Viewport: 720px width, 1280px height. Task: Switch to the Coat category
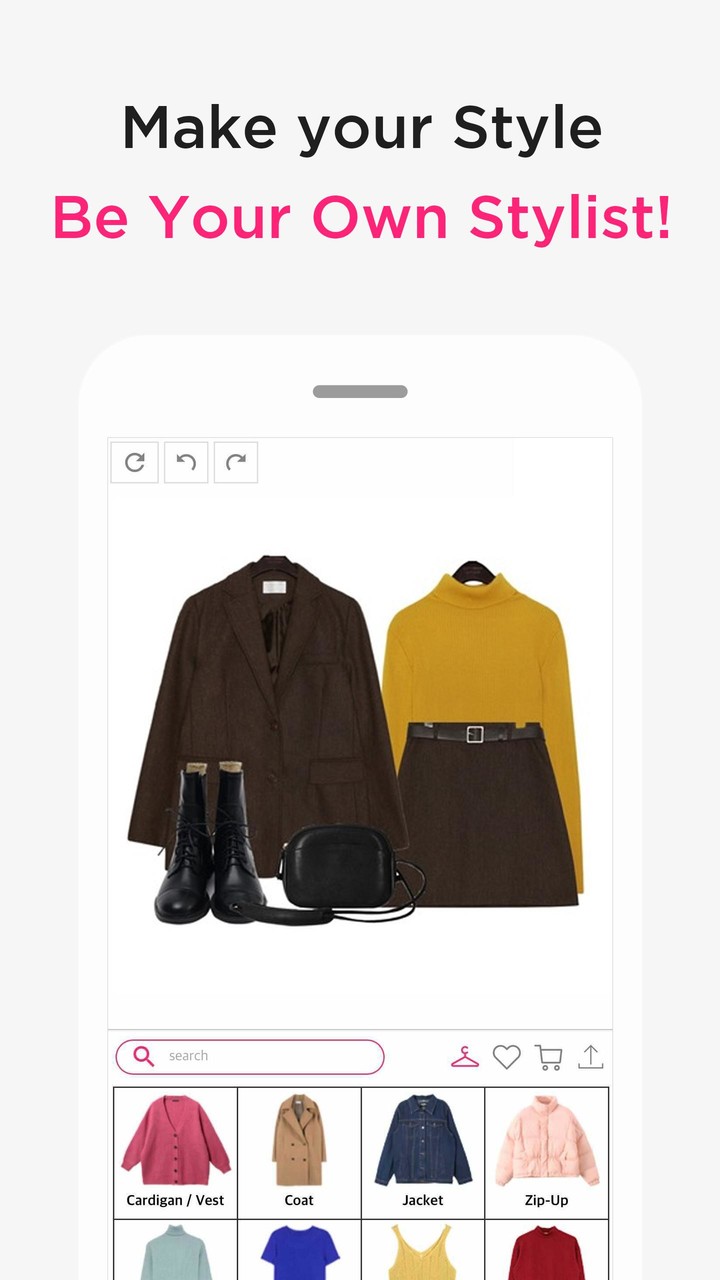(299, 1150)
